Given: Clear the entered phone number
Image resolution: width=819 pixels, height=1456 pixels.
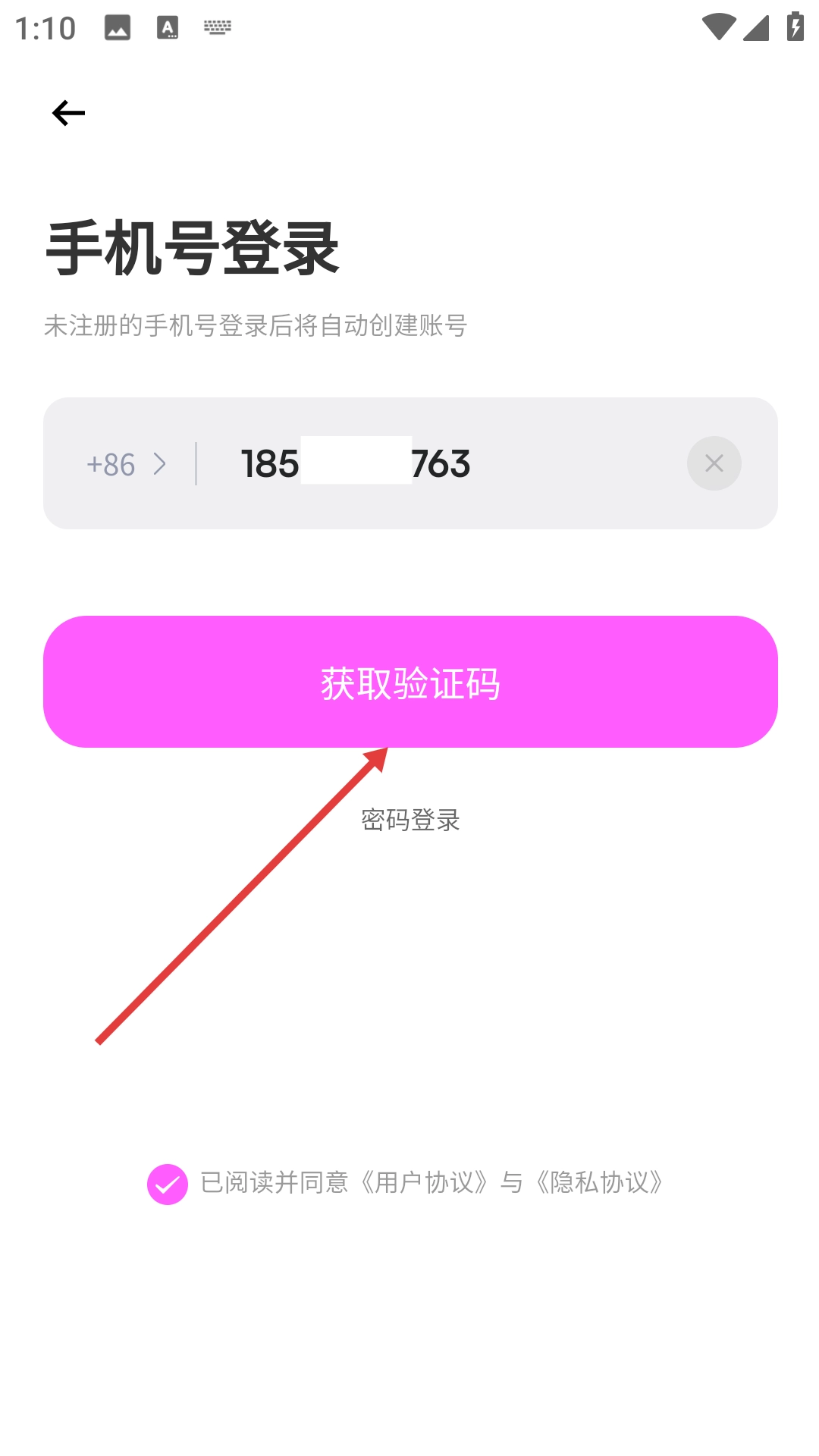Looking at the screenshot, I should tap(714, 463).
